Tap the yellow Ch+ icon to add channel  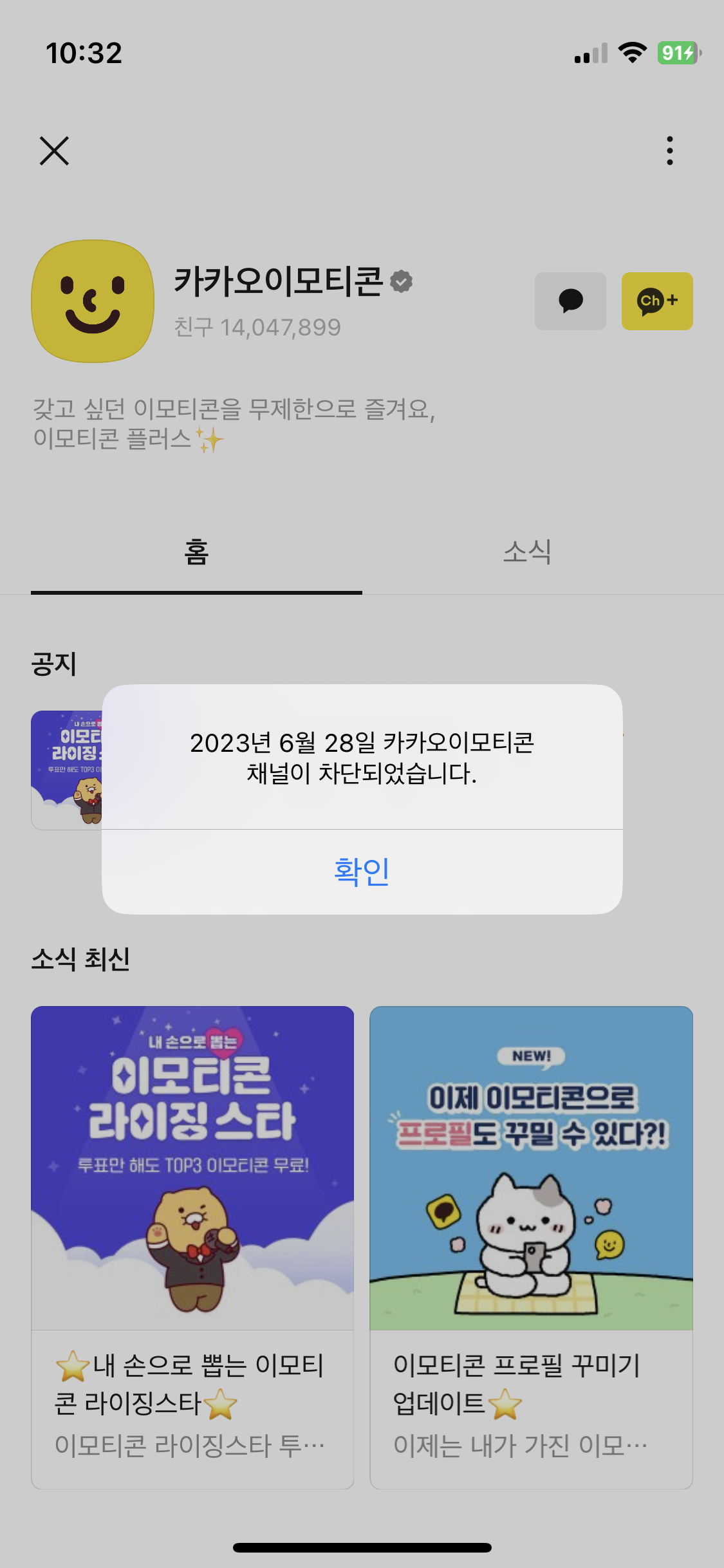click(656, 301)
